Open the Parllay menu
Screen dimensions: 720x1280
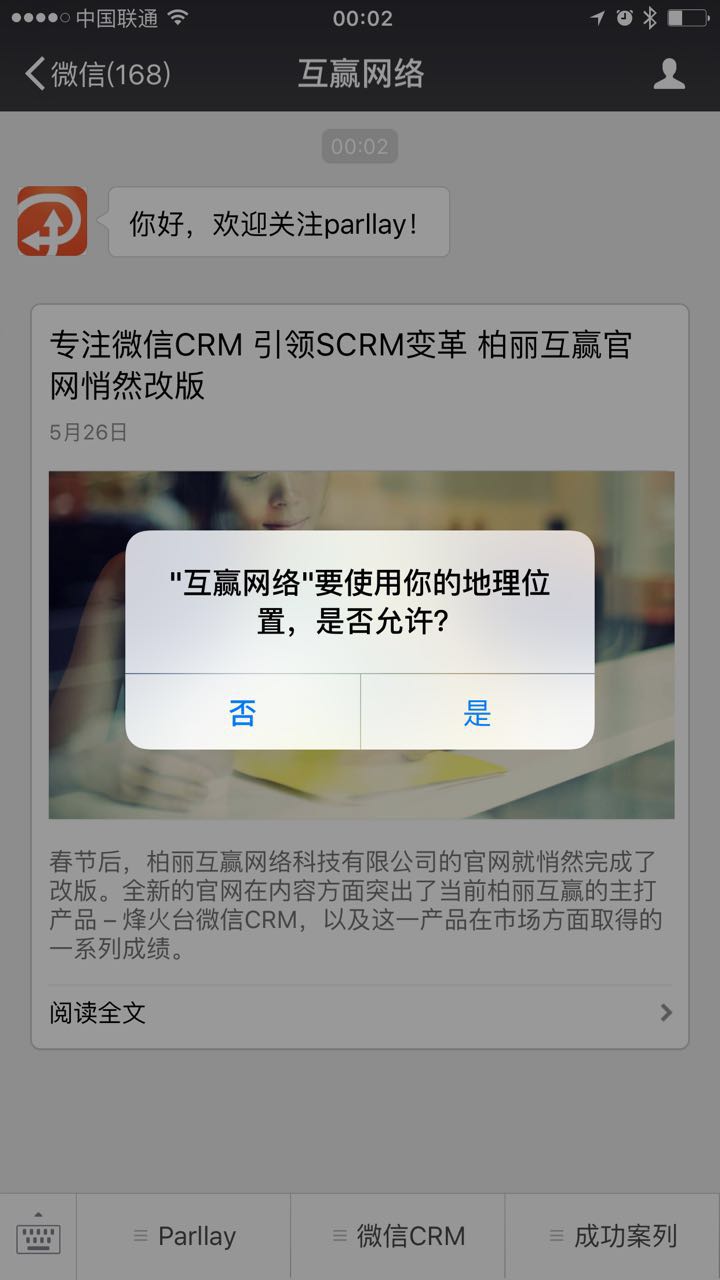pos(184,1236)
